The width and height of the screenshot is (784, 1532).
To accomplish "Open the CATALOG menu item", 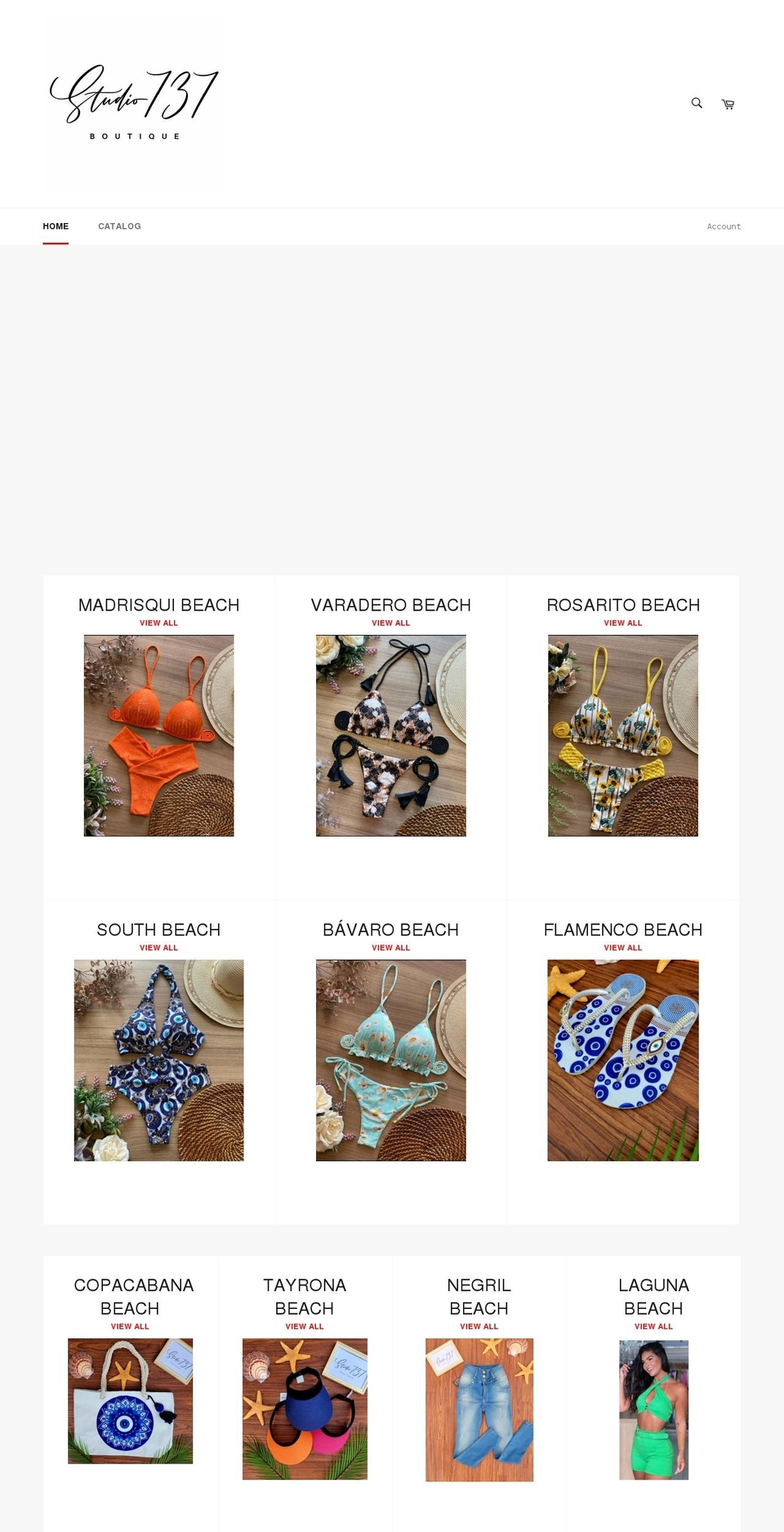I will (x=119, y=226).
